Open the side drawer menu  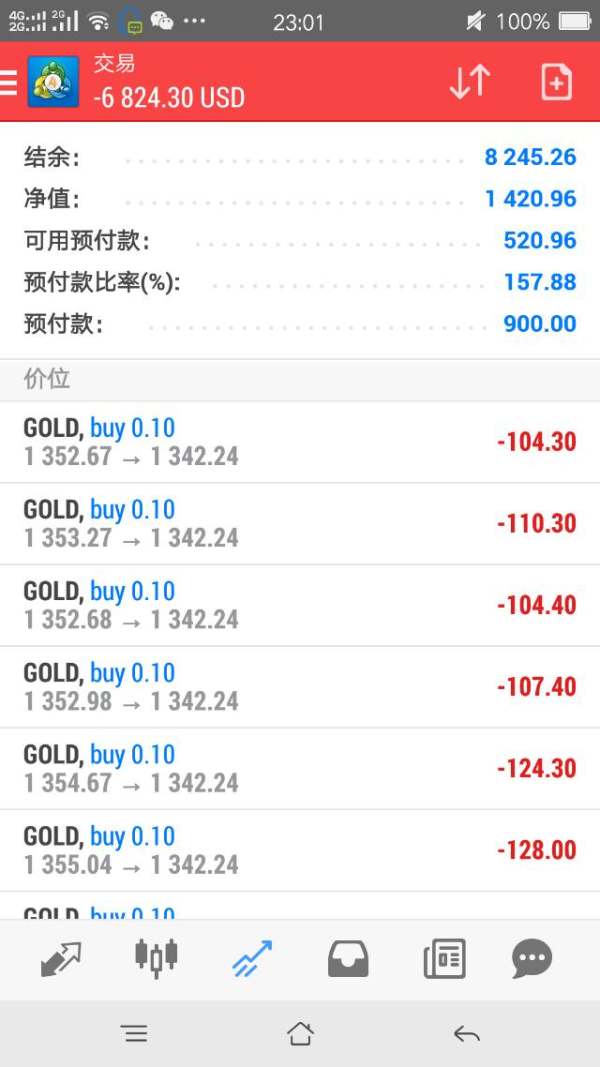tap(10, 82)
